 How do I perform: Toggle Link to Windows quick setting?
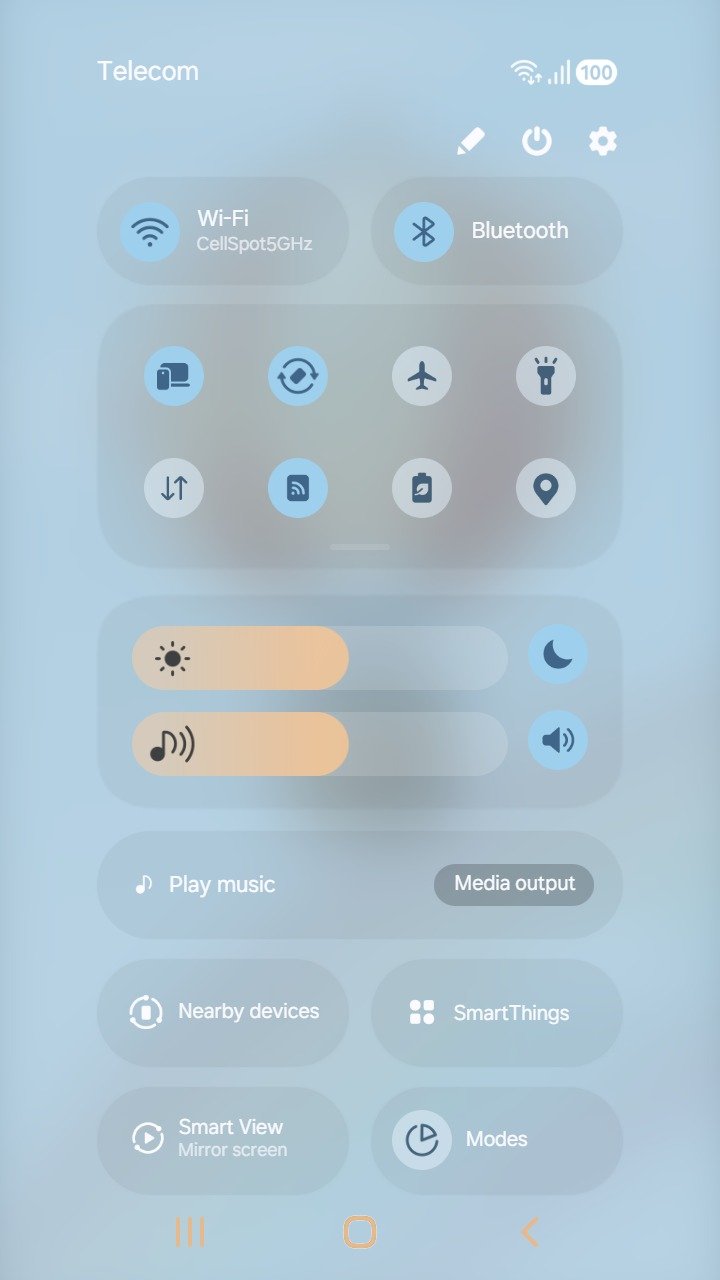(x=174, y=377)
